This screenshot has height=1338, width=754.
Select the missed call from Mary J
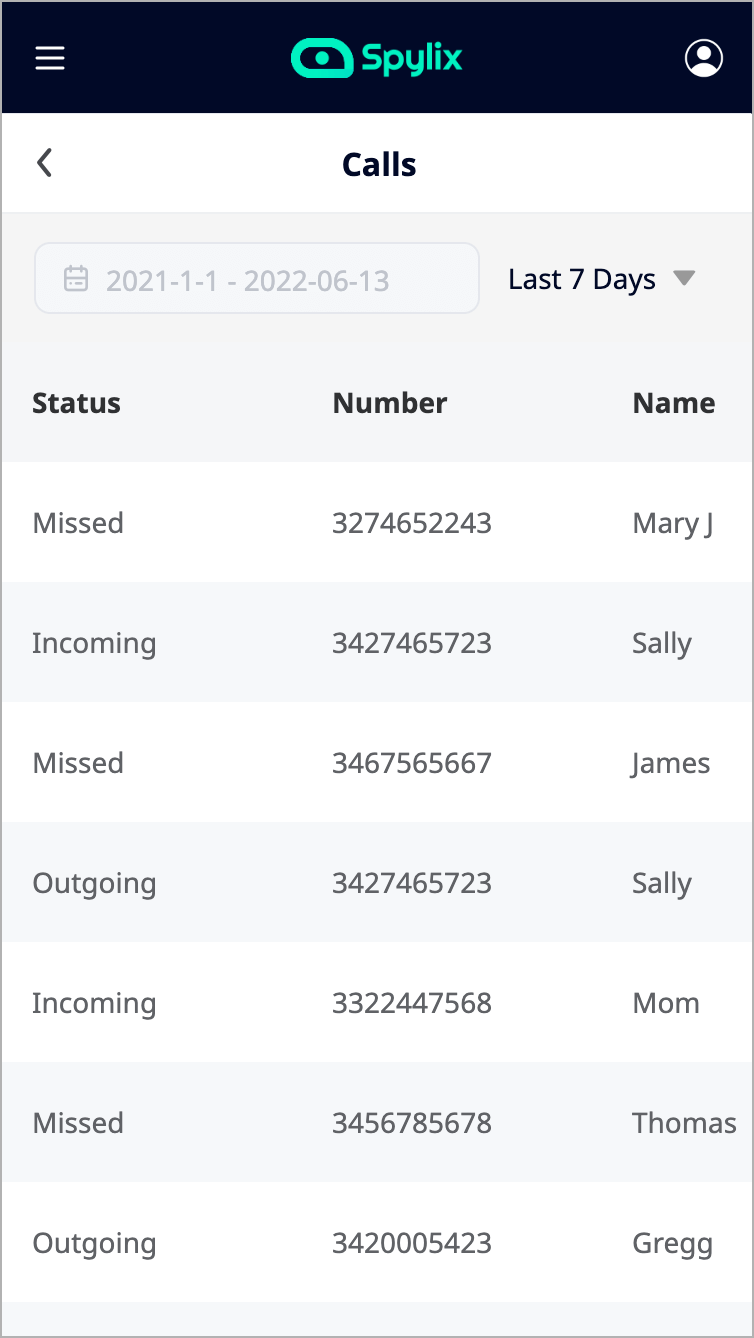point(377,522)
